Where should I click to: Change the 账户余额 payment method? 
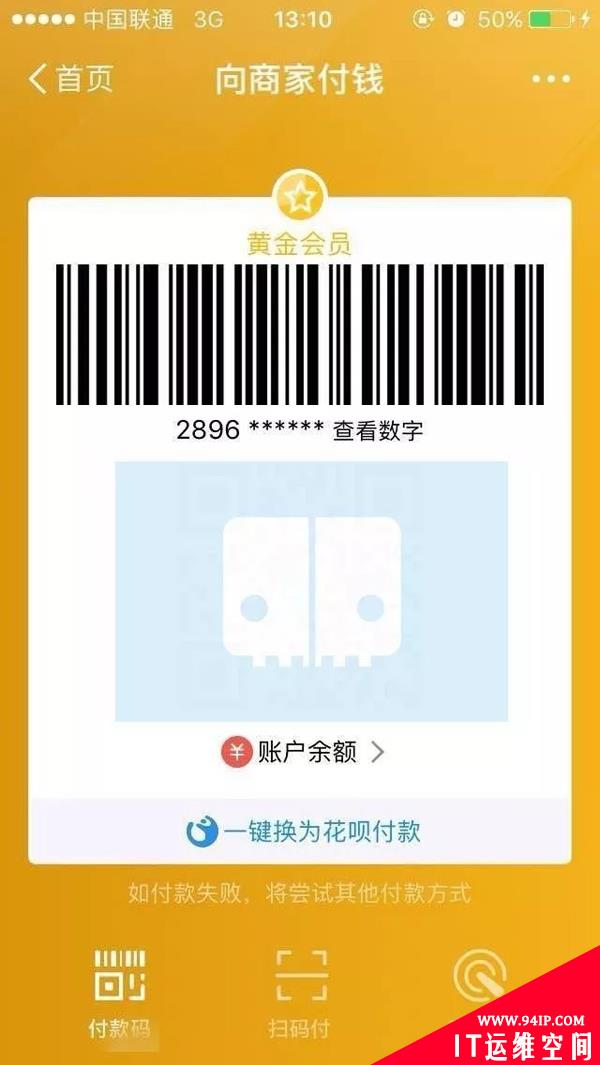[304, 752]
